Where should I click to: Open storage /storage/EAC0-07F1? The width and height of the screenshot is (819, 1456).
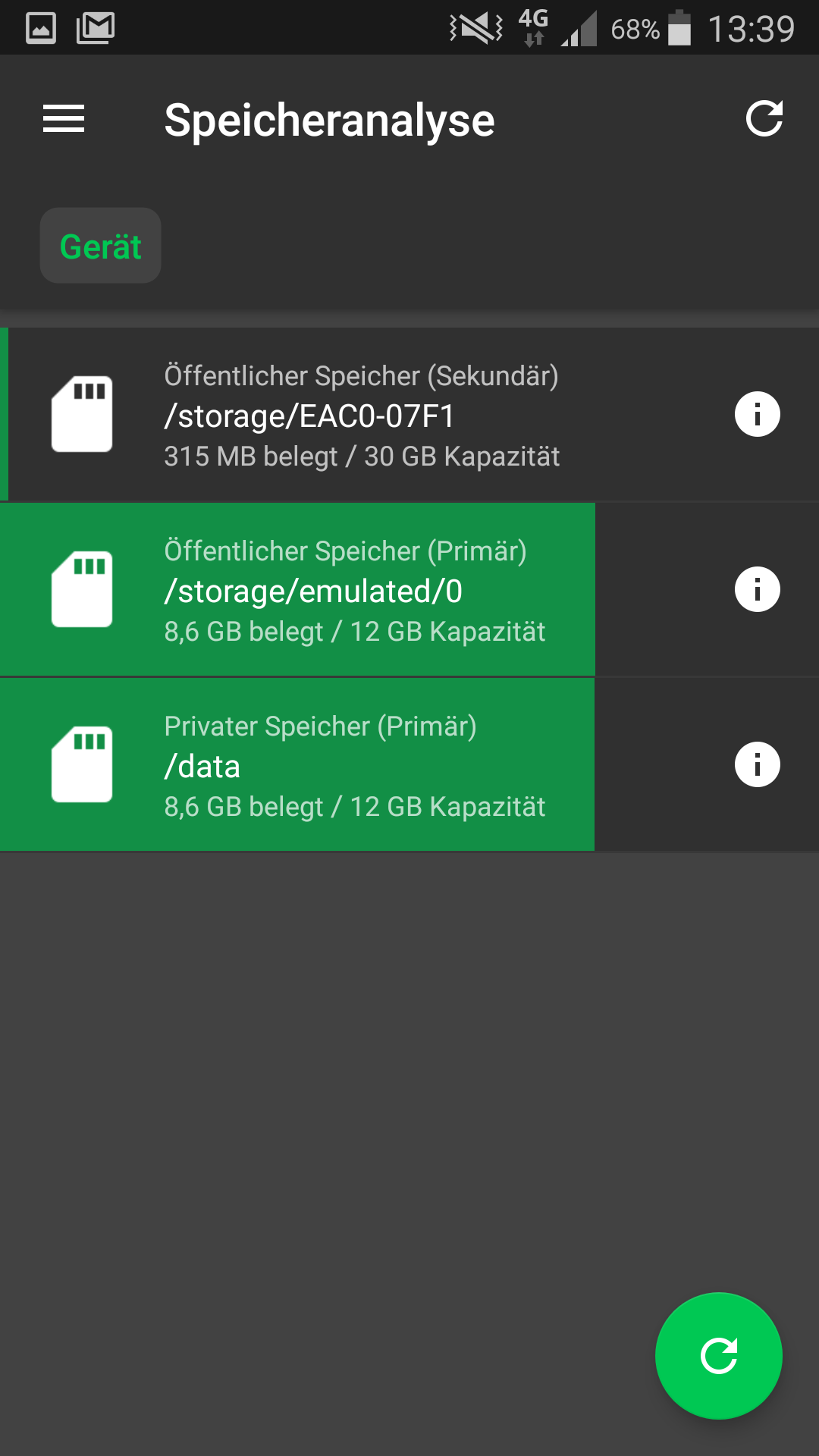point(362,416)
